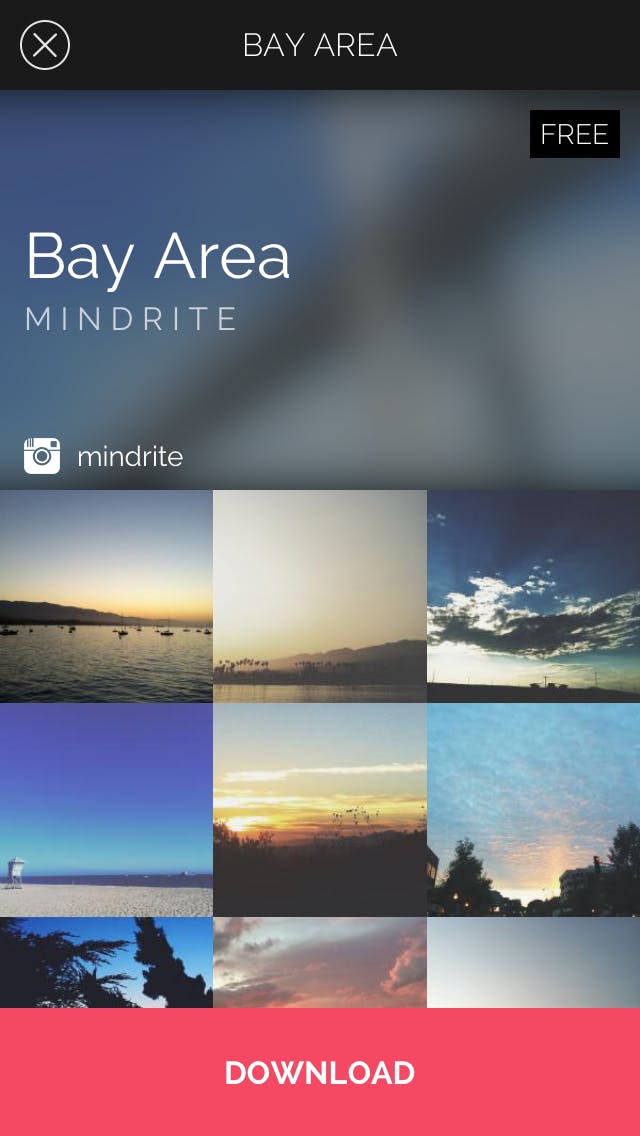View the tree silhouette against blue sky photo
Image resolution: width=640 pixels, height=1136 pixels.
[106, 962]
